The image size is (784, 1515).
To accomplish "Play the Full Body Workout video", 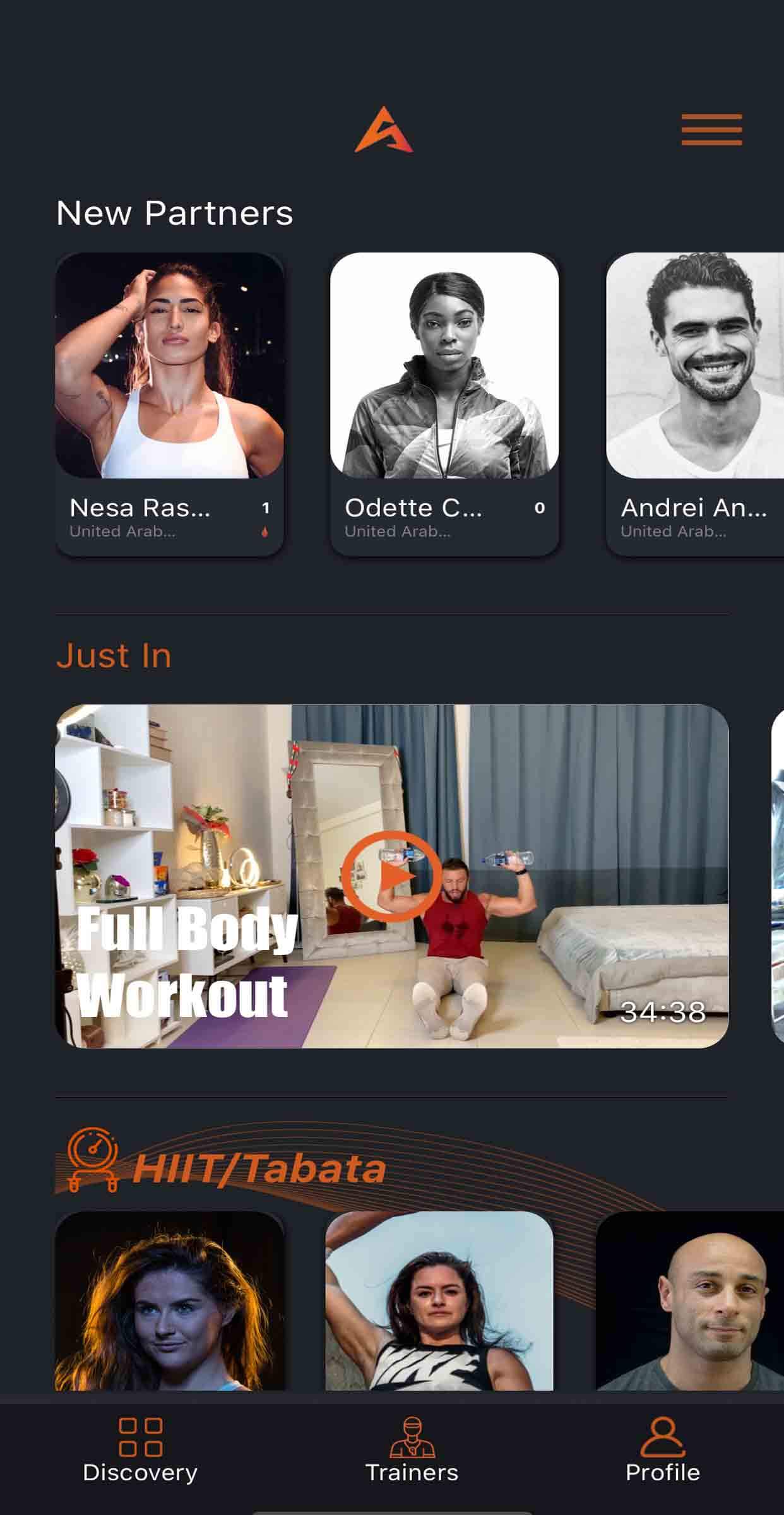I will tap(392, 876).
